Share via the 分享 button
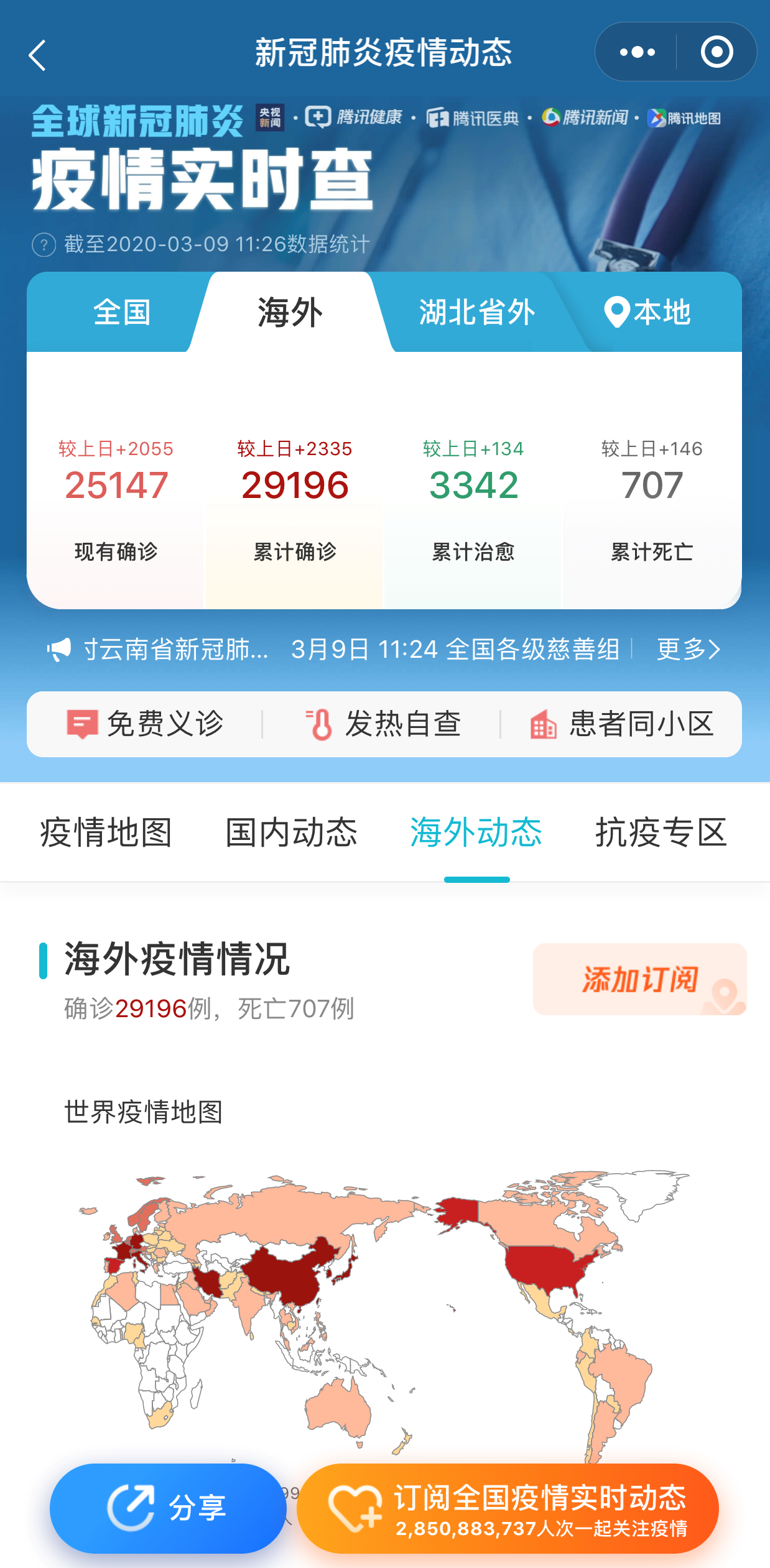 click(x=167, y=1508)
